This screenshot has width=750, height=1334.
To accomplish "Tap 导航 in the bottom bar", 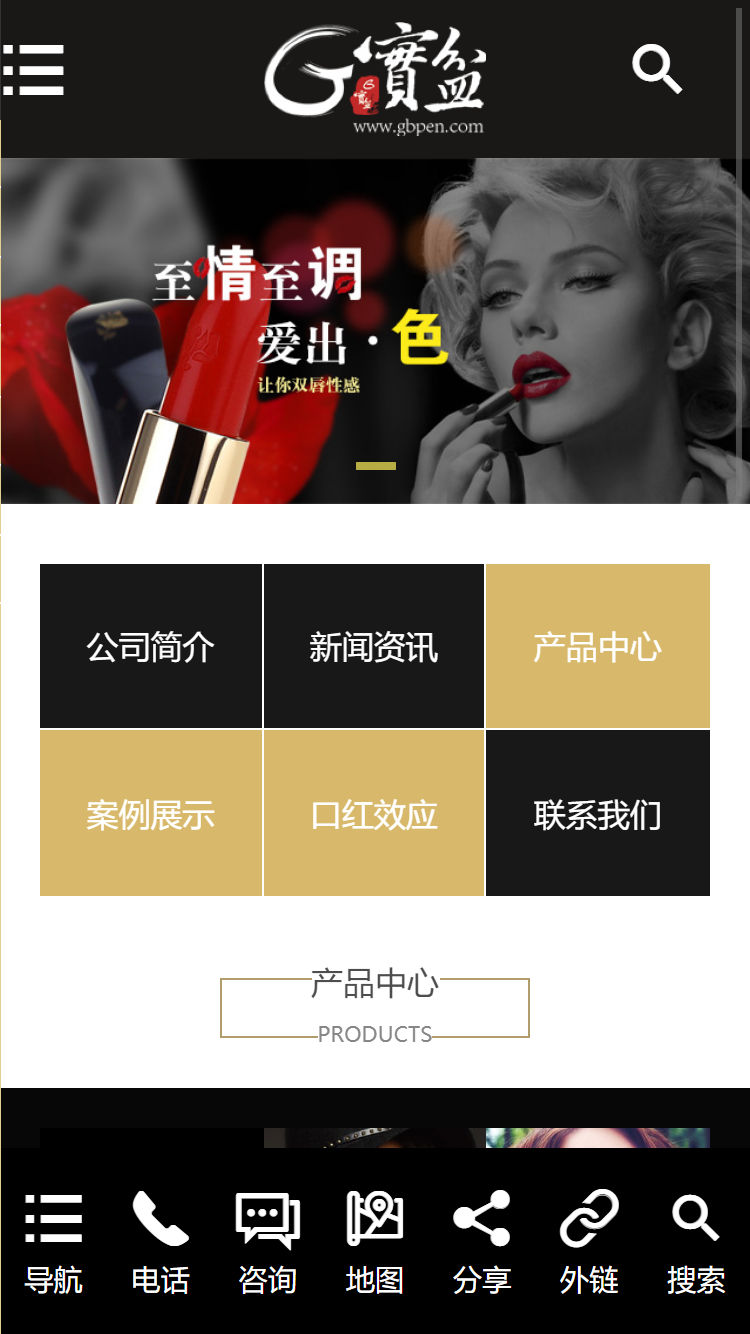I will click(54, 1241).
